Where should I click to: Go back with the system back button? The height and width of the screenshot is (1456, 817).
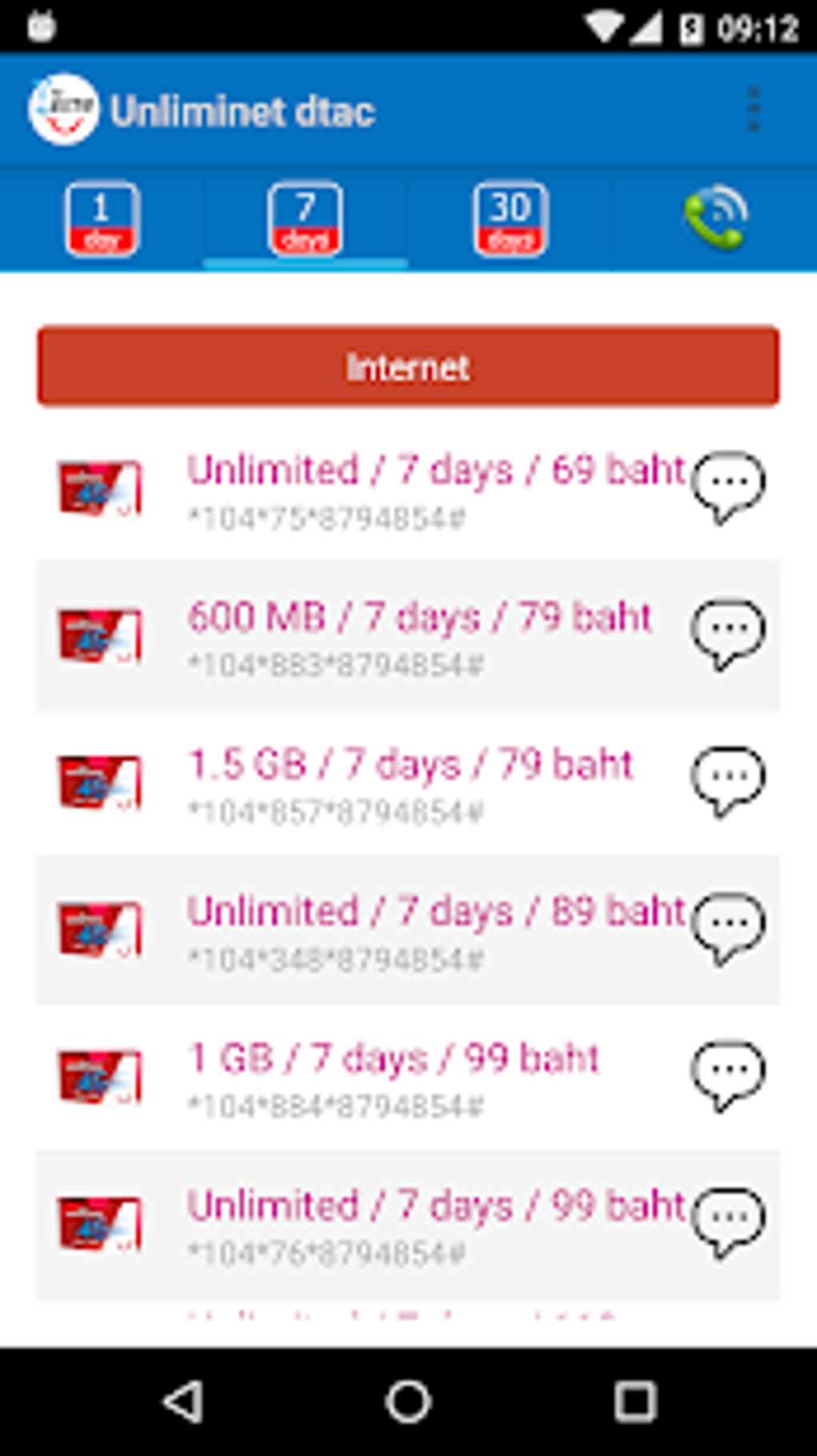point(183,1402)
